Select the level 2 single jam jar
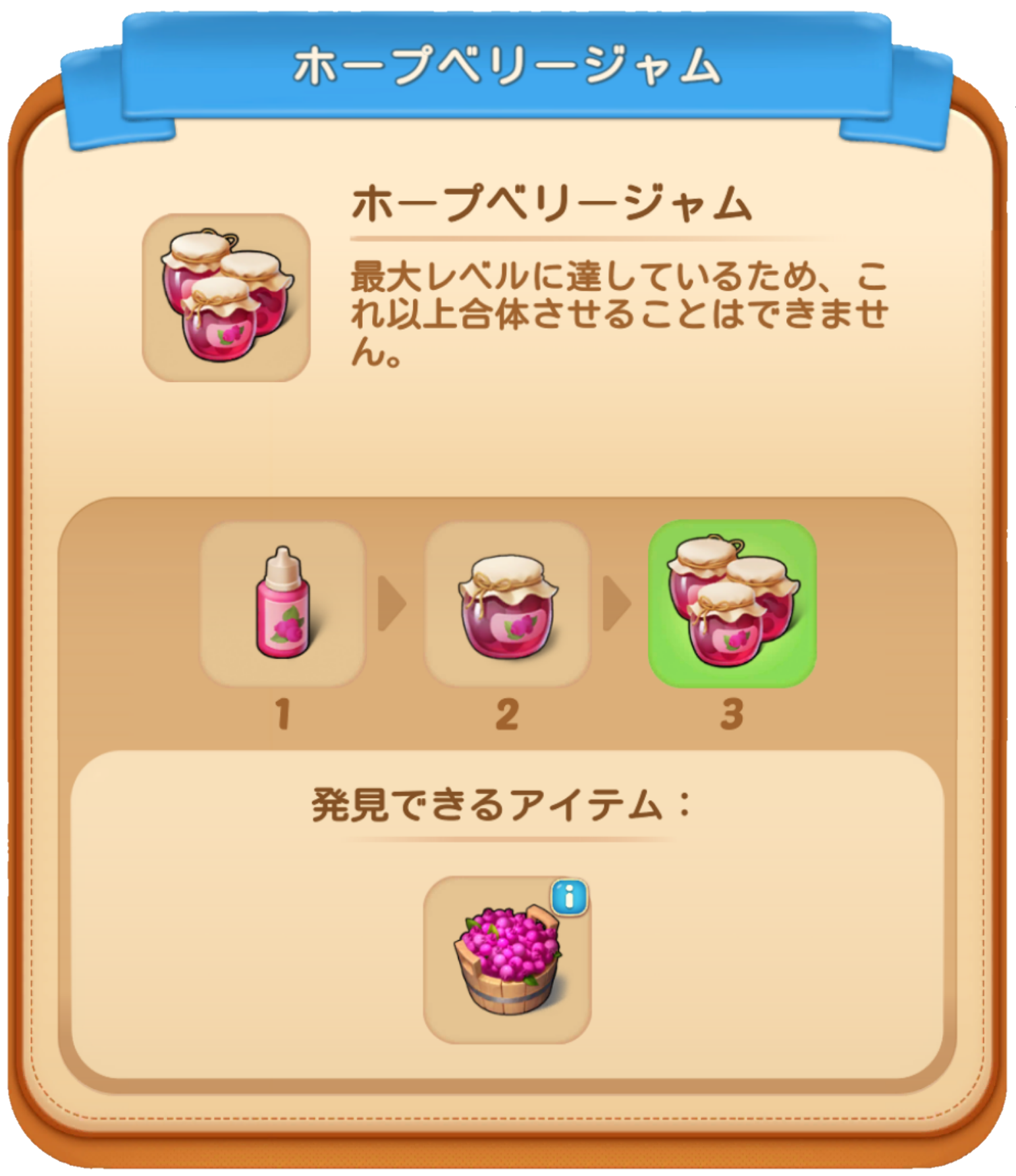Image resolution: width=1016 pixels, height=1176 pixels. (506, 604)
